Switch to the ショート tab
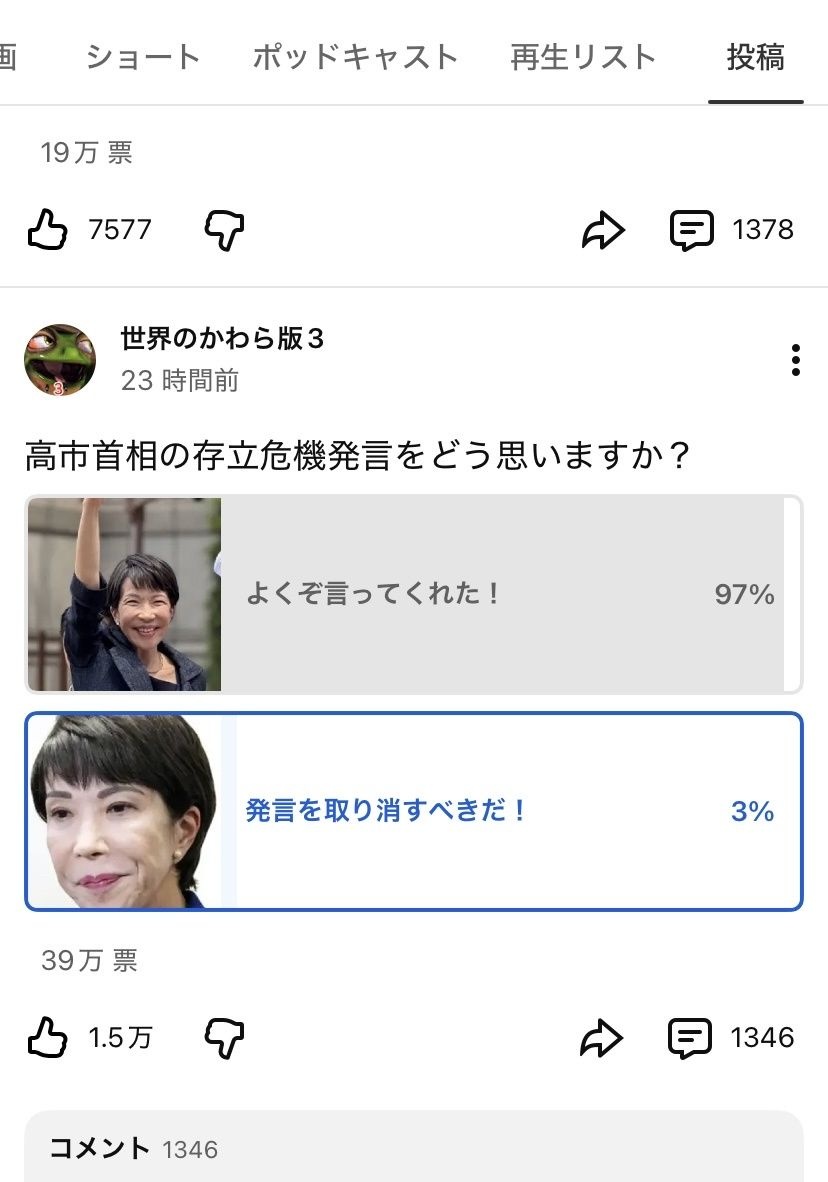 coord(143,58)
